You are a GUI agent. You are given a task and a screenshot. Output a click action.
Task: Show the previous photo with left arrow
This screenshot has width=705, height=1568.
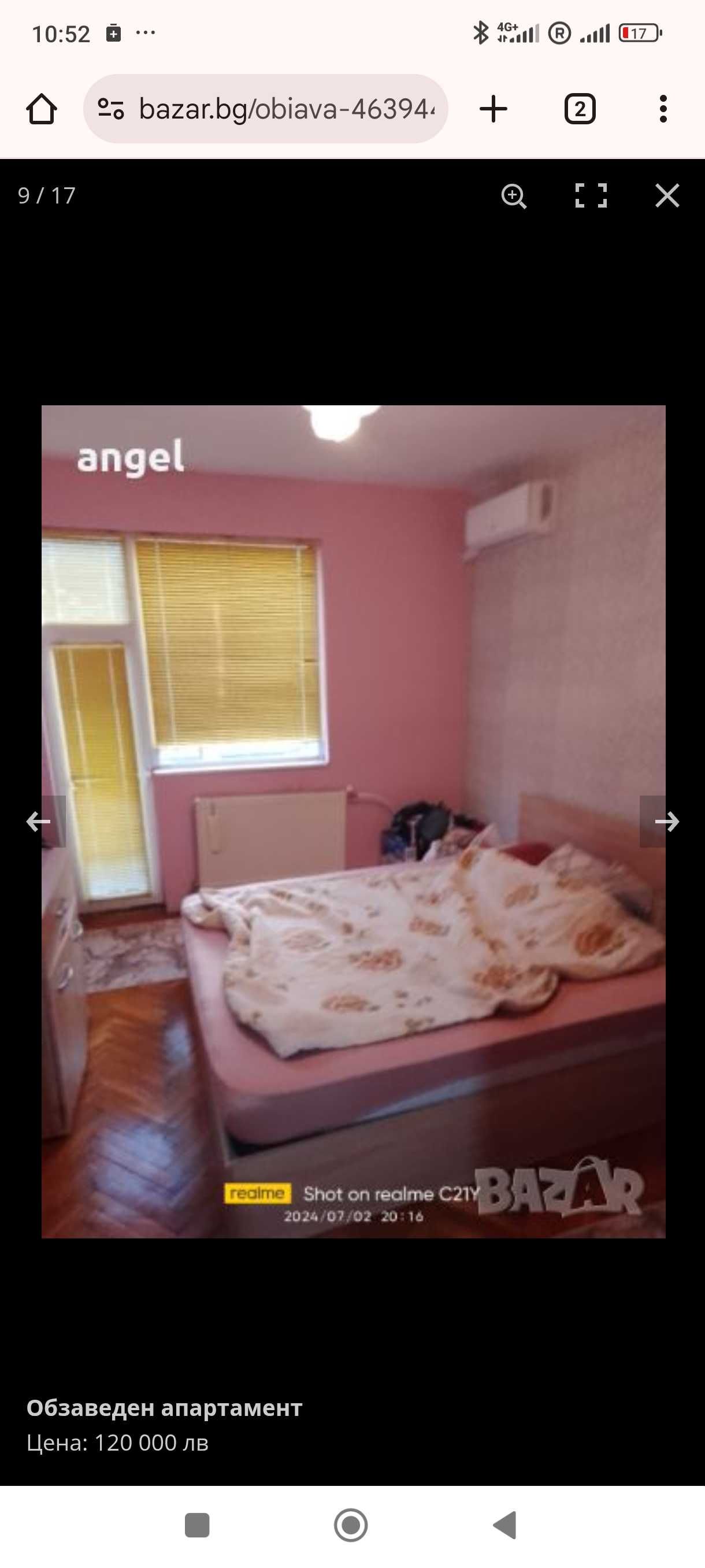tap(38, 822)
